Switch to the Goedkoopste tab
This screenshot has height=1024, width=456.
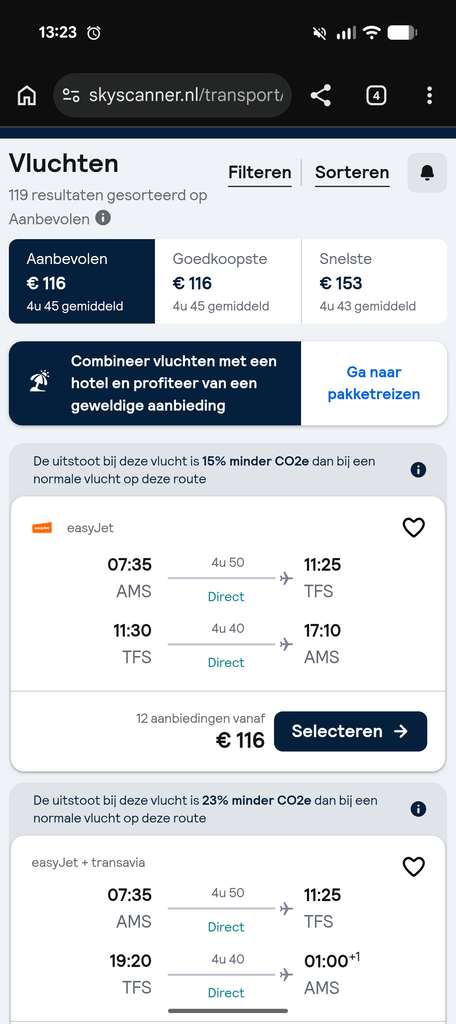(x=228, y=281)
